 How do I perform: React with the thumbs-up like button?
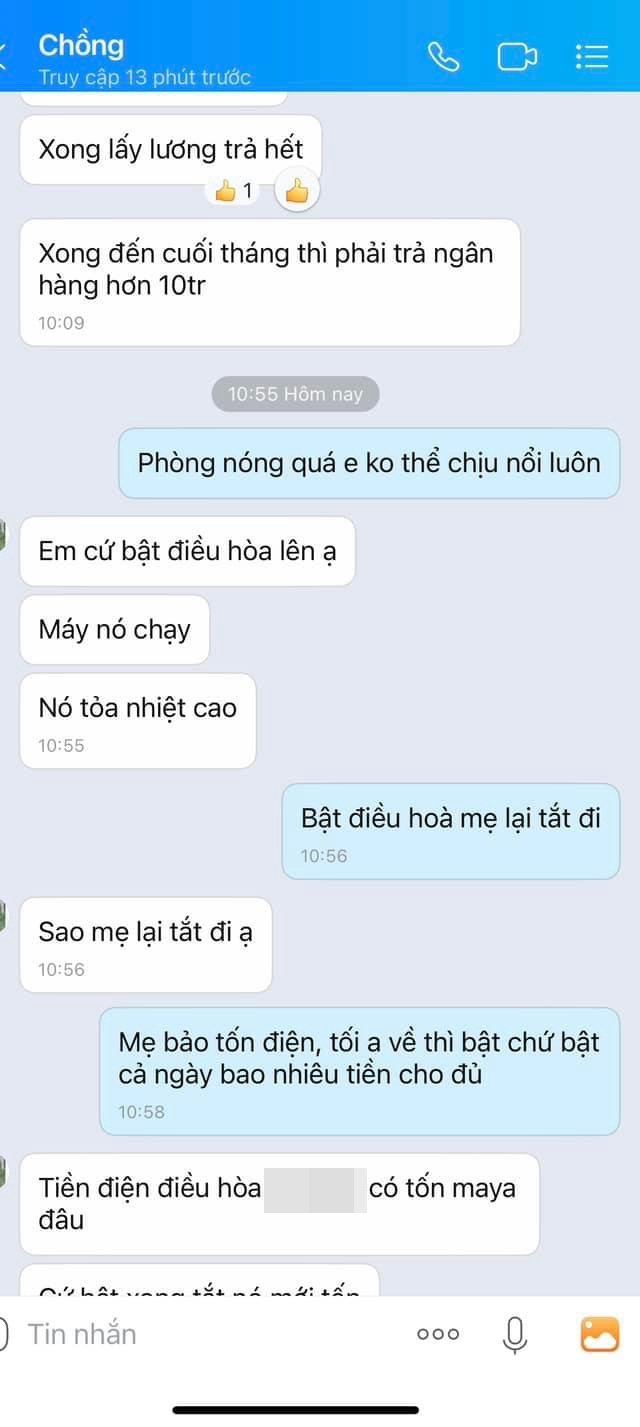pyautogui.click(x=297, y=190)
